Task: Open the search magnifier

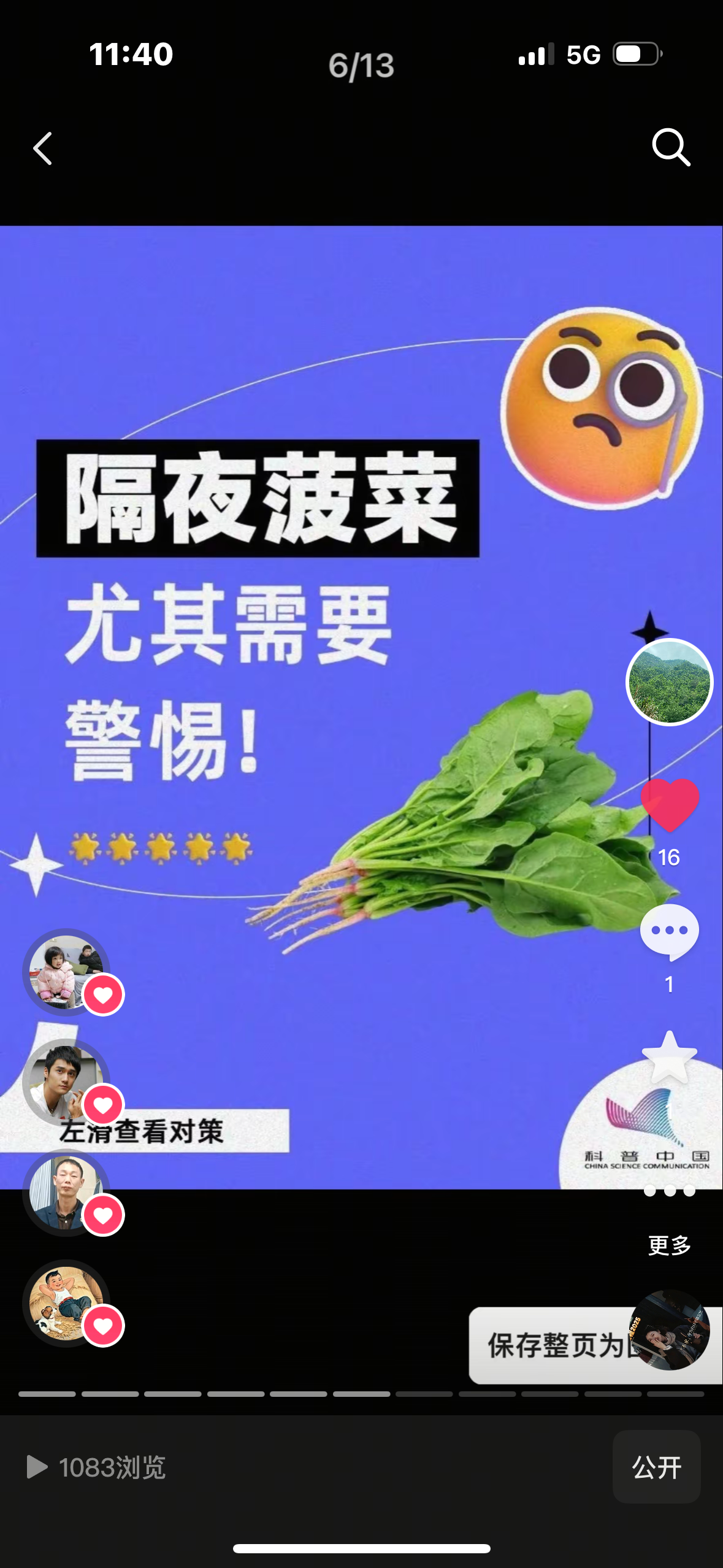Action: click(670, 147)
